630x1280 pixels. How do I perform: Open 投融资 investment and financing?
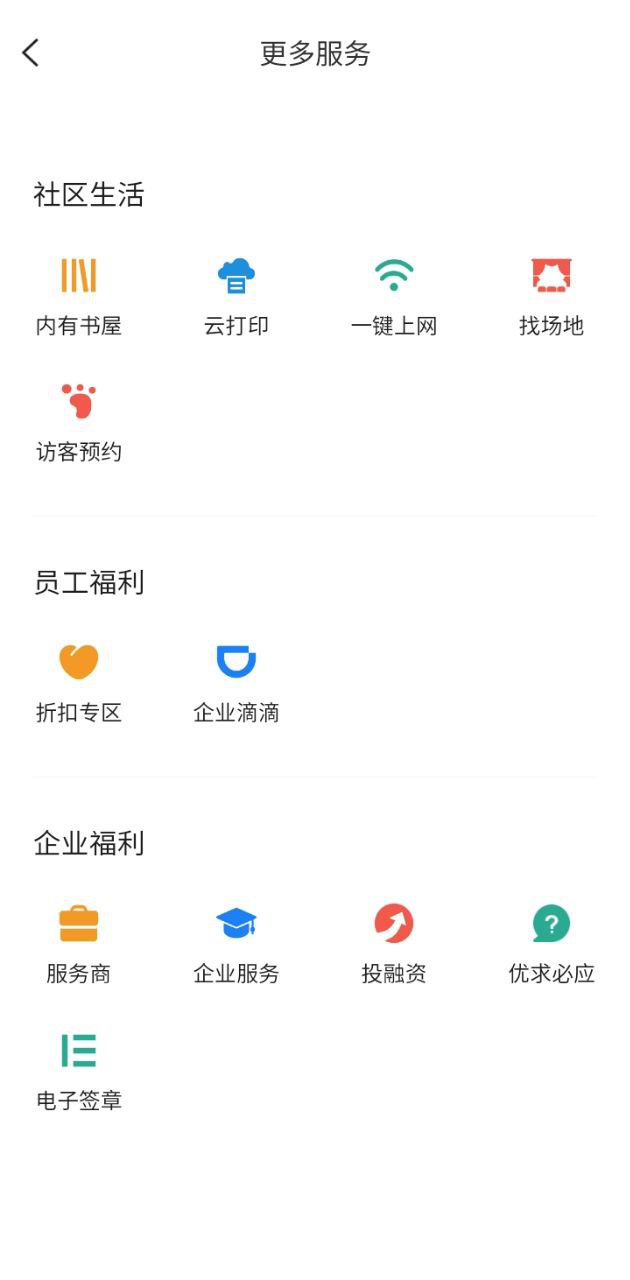tap(394, 945)
